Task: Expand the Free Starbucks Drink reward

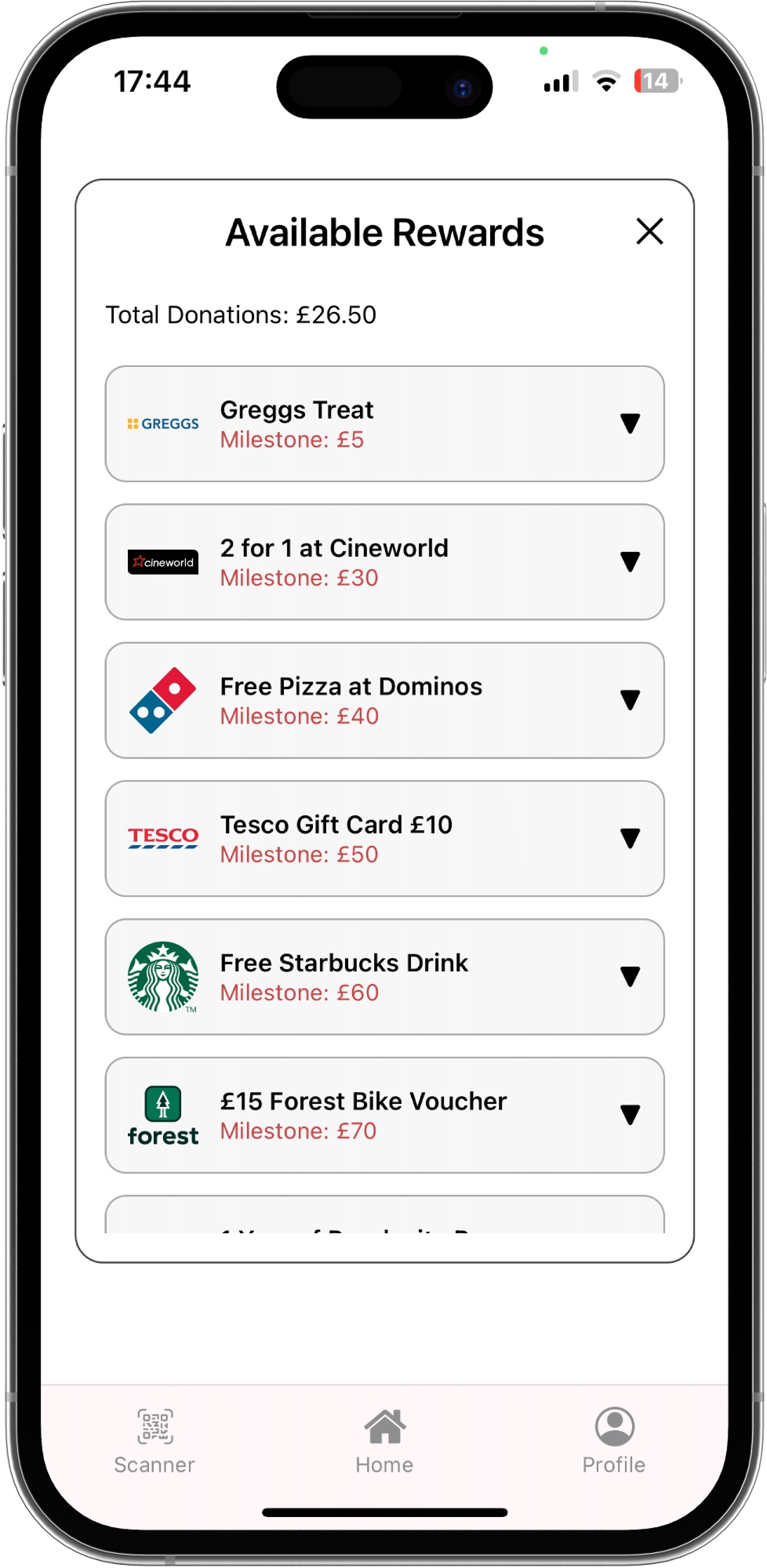Action: [630, 976]
